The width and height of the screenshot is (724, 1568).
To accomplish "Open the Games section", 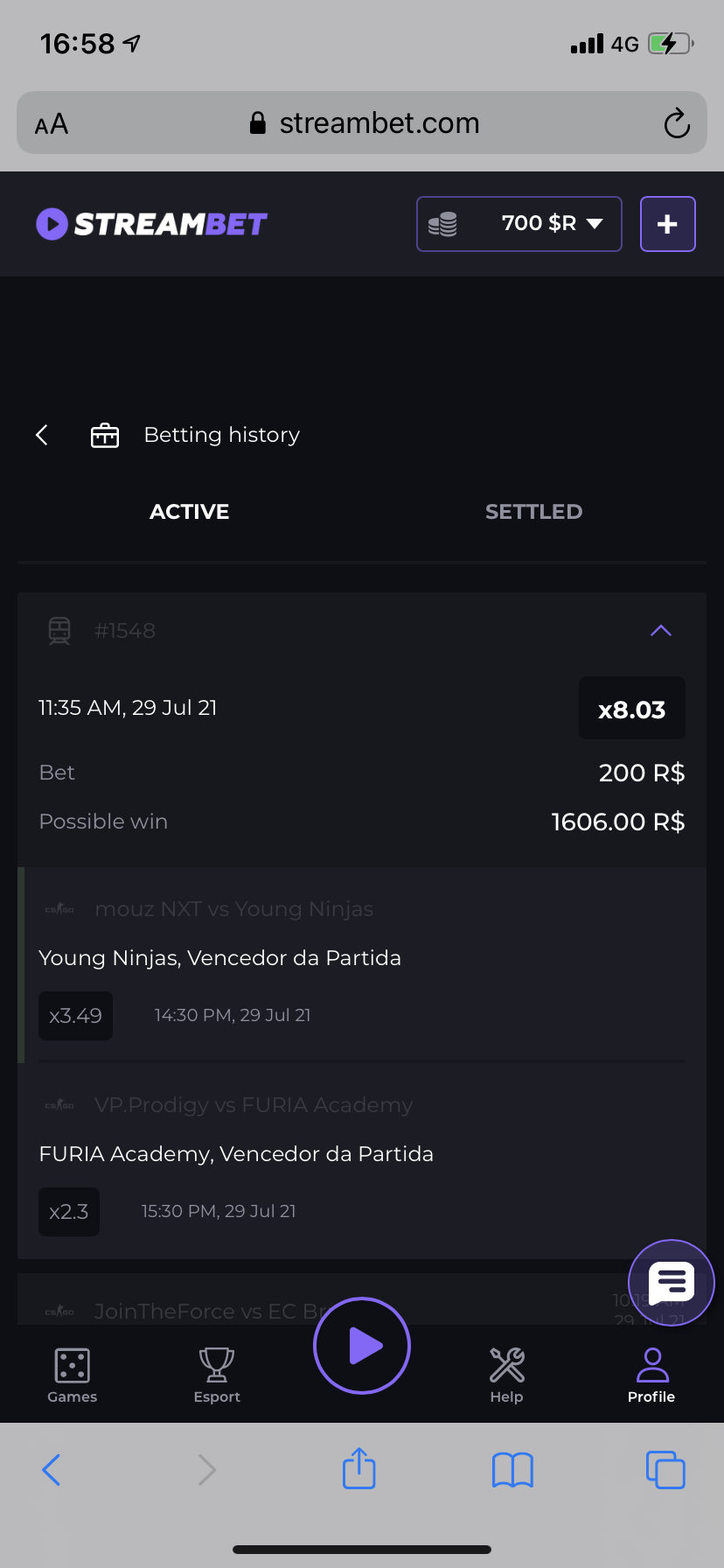I will [x=73, y=1375].
